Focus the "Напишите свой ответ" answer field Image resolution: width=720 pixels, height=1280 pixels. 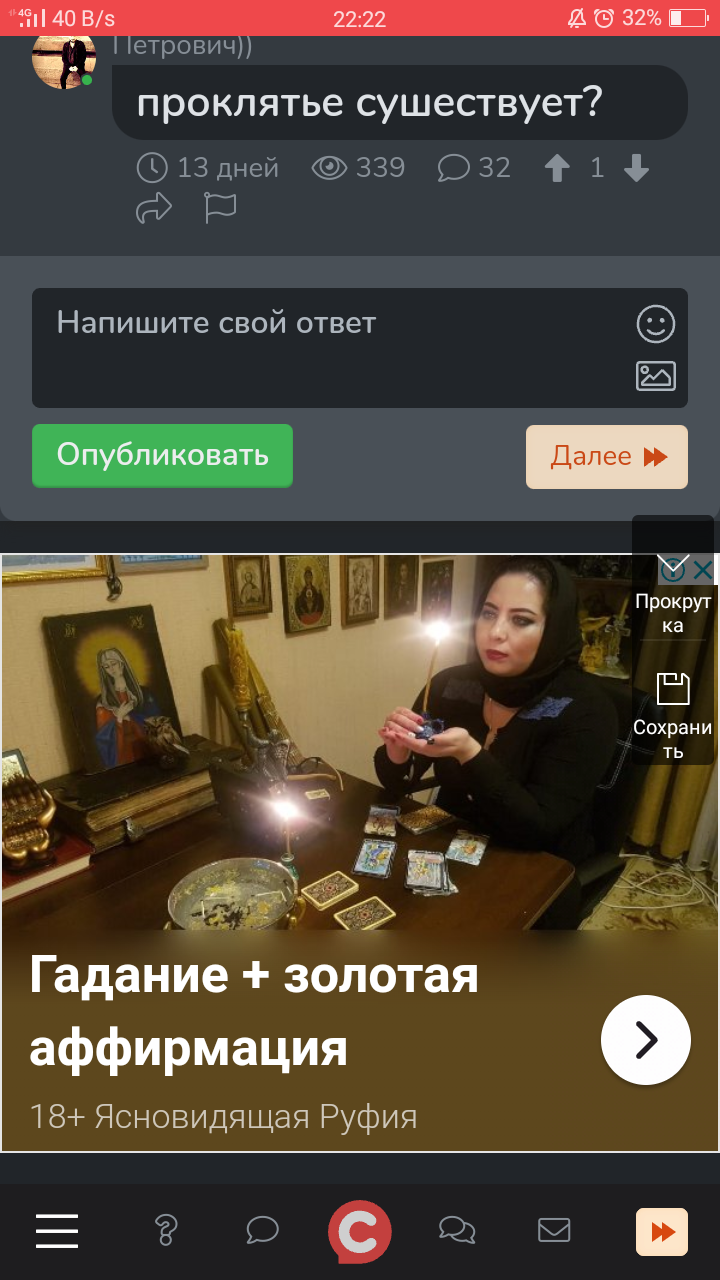pos(360,348)
